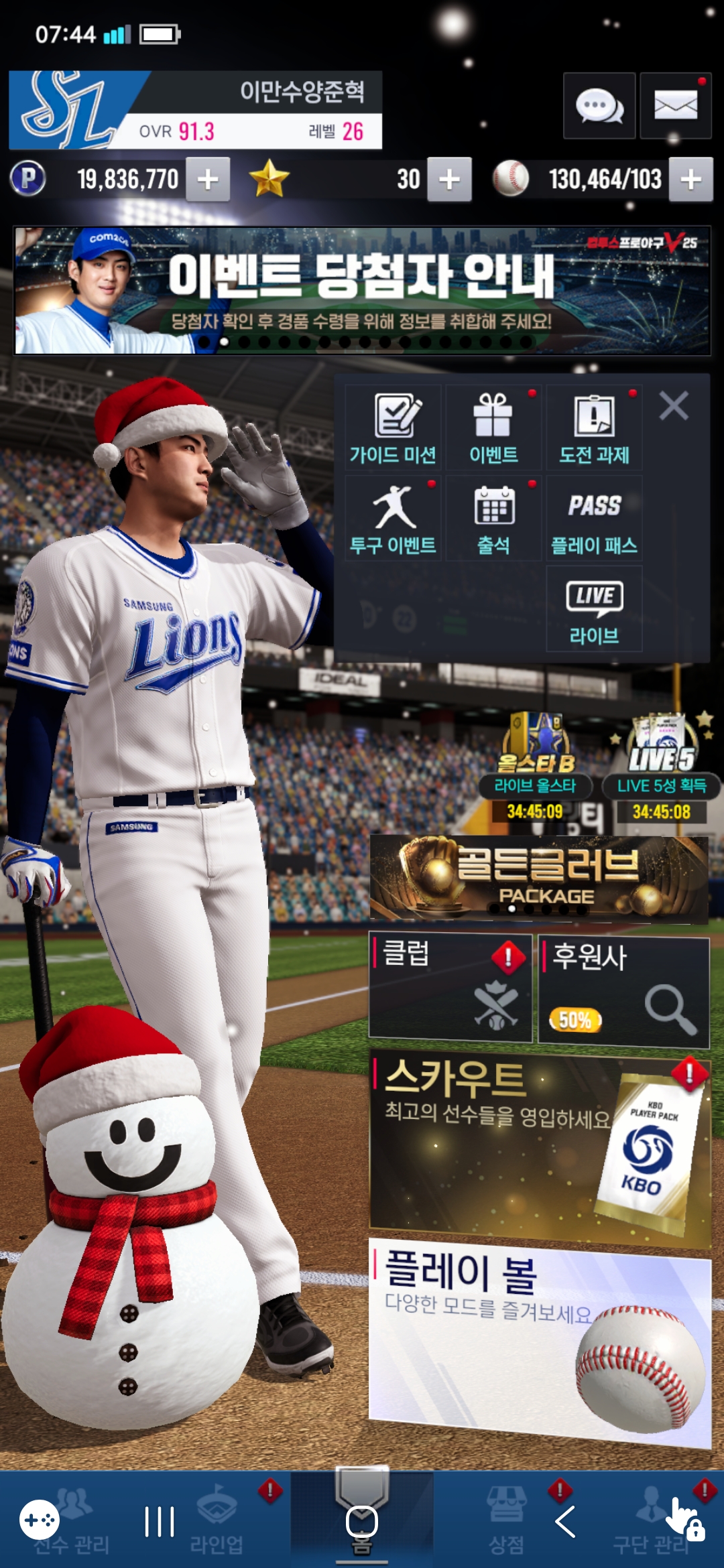Open 투구 이벤트
Image resolution: width=724 pixels, height=1568 pixels.
(394, 519)
